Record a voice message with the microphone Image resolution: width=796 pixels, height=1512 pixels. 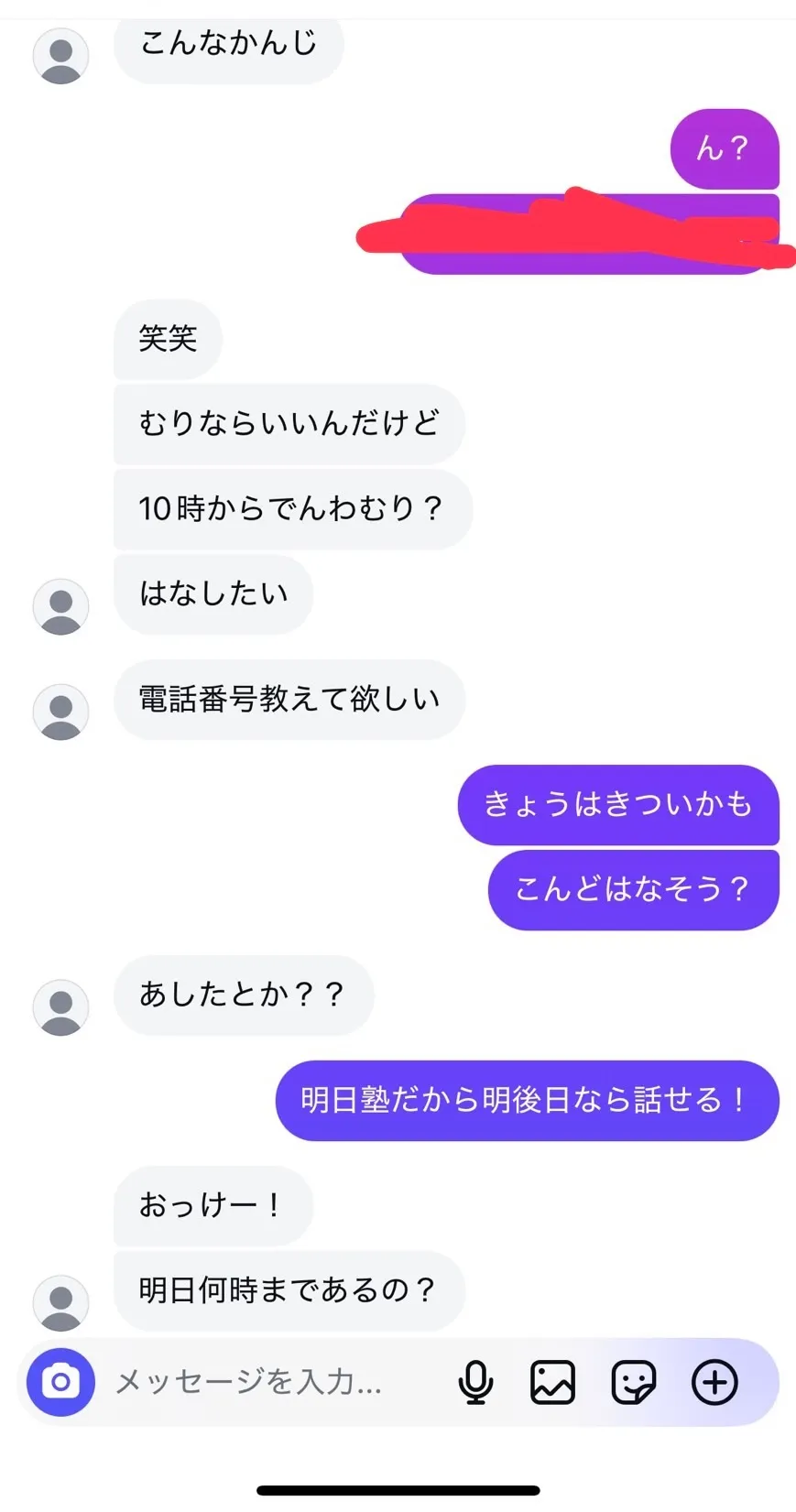point(475,1382)
